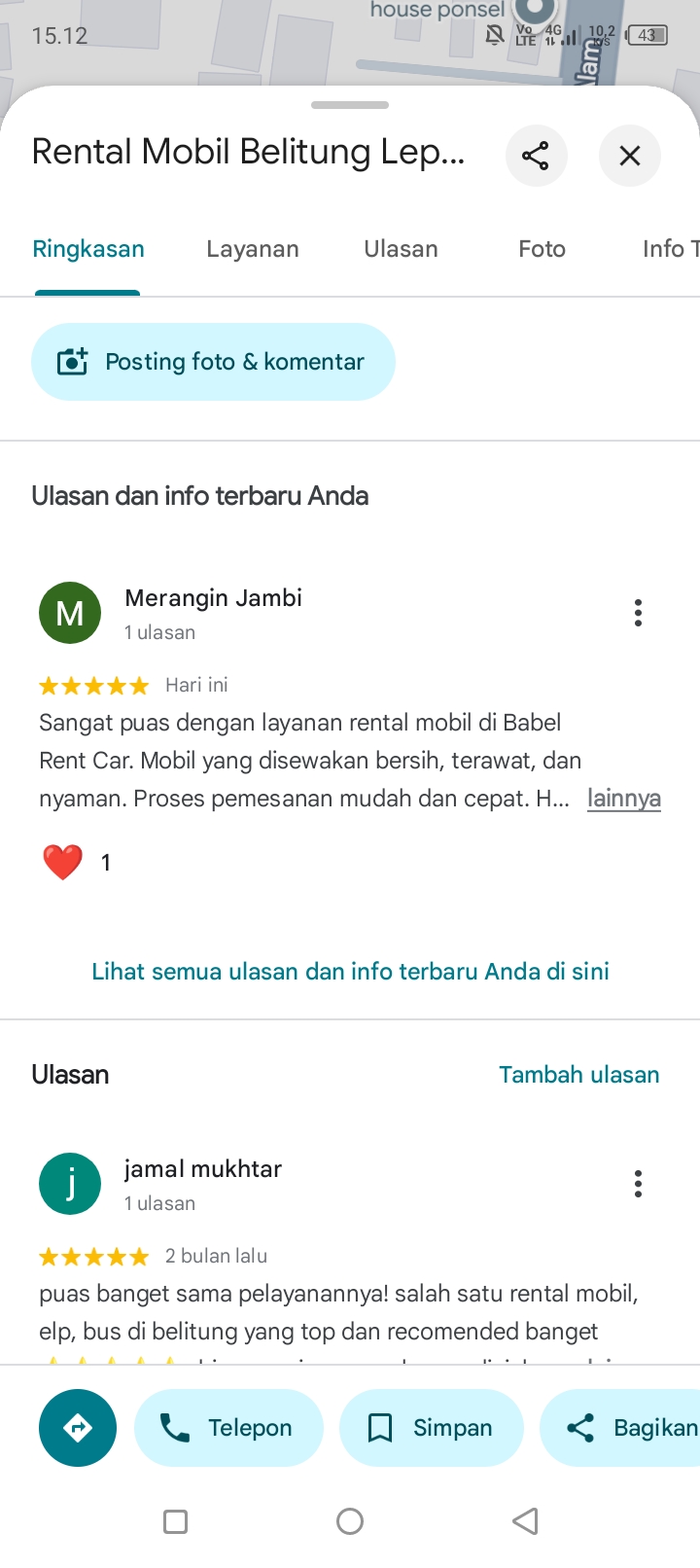Image resolution: width=700 pixels, height=1568 pixels.
Task: Open options menu for Merangin Jambi's review
Action: (x=638, y=613)
